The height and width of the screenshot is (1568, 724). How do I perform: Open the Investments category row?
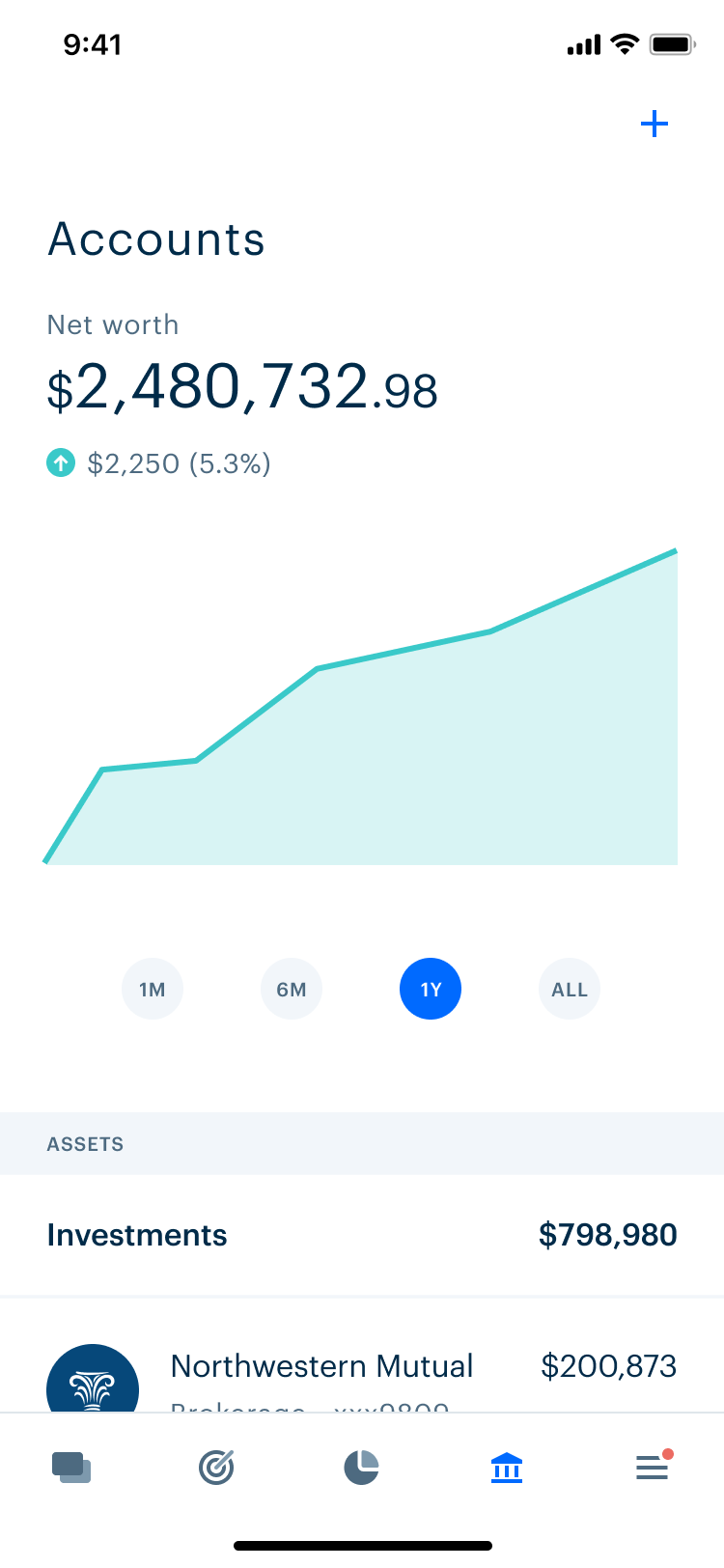[x=362, y=1235]
